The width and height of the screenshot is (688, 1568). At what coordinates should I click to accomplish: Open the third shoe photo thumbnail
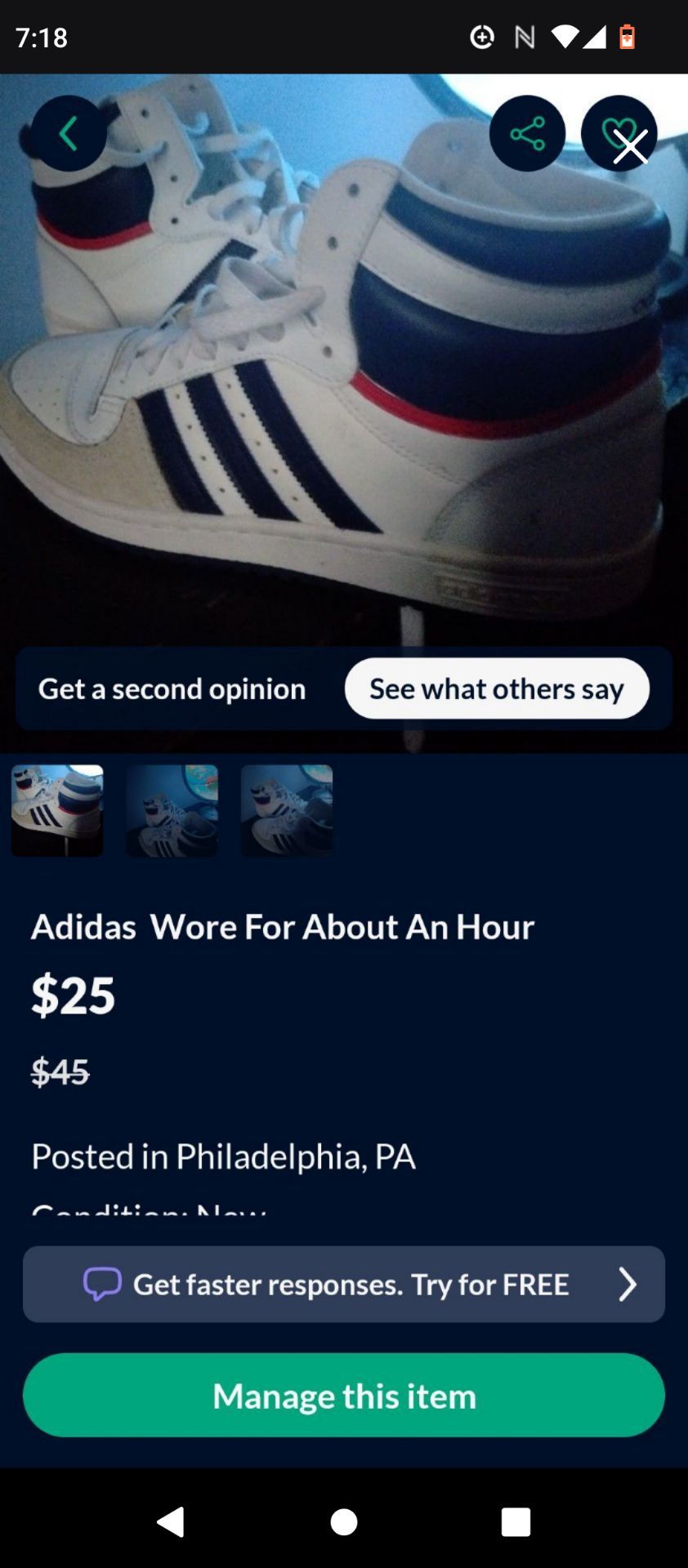click(287, 811)
